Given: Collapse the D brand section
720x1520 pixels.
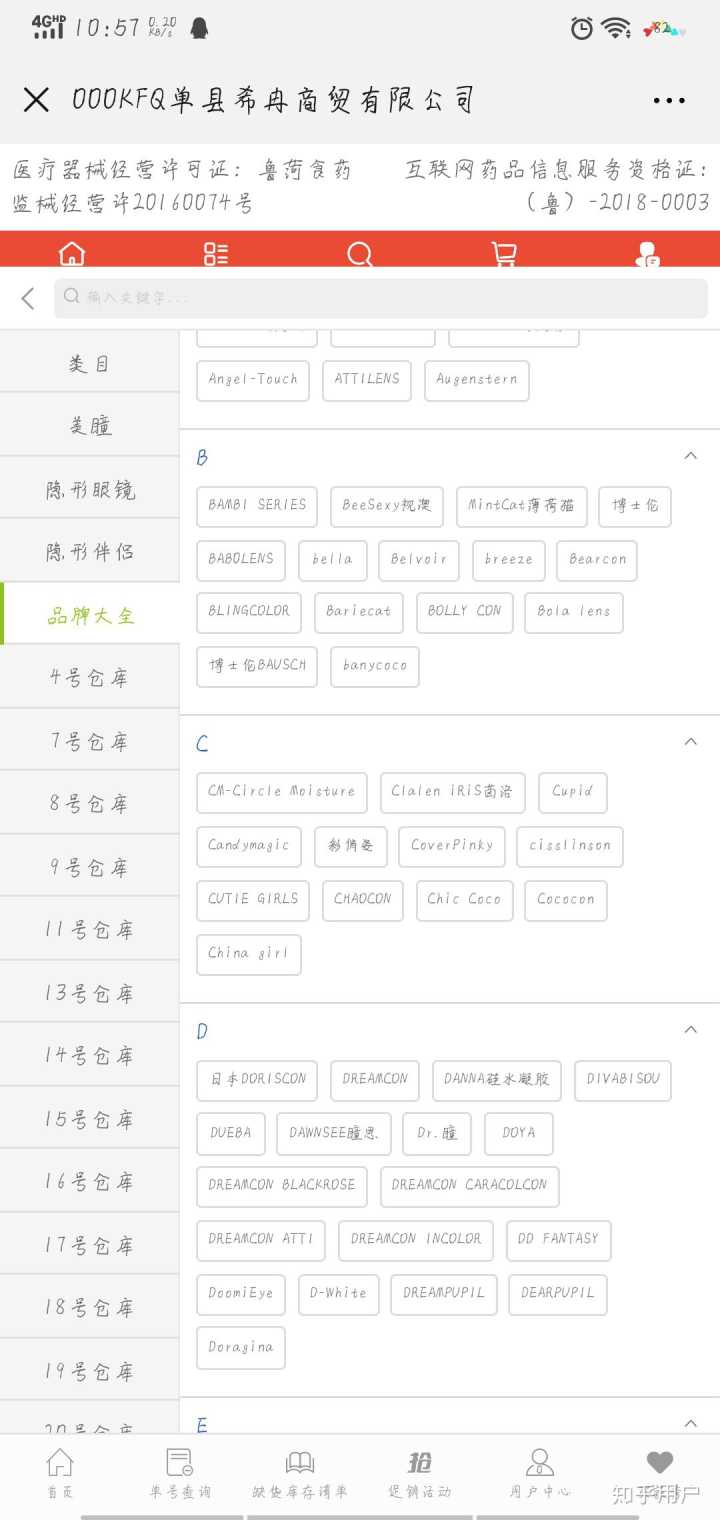Looking at the screenshot, I should [x=690, y=1030].
